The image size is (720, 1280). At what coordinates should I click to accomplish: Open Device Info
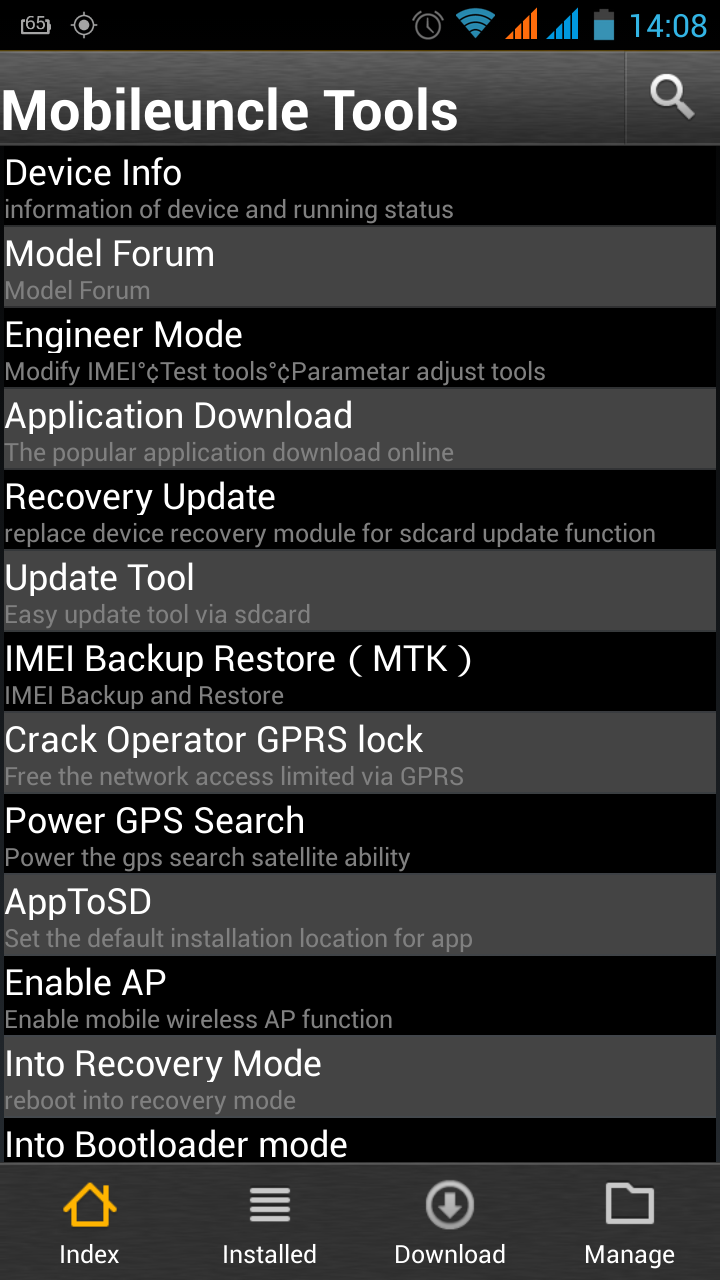click(x=360, y=187)
